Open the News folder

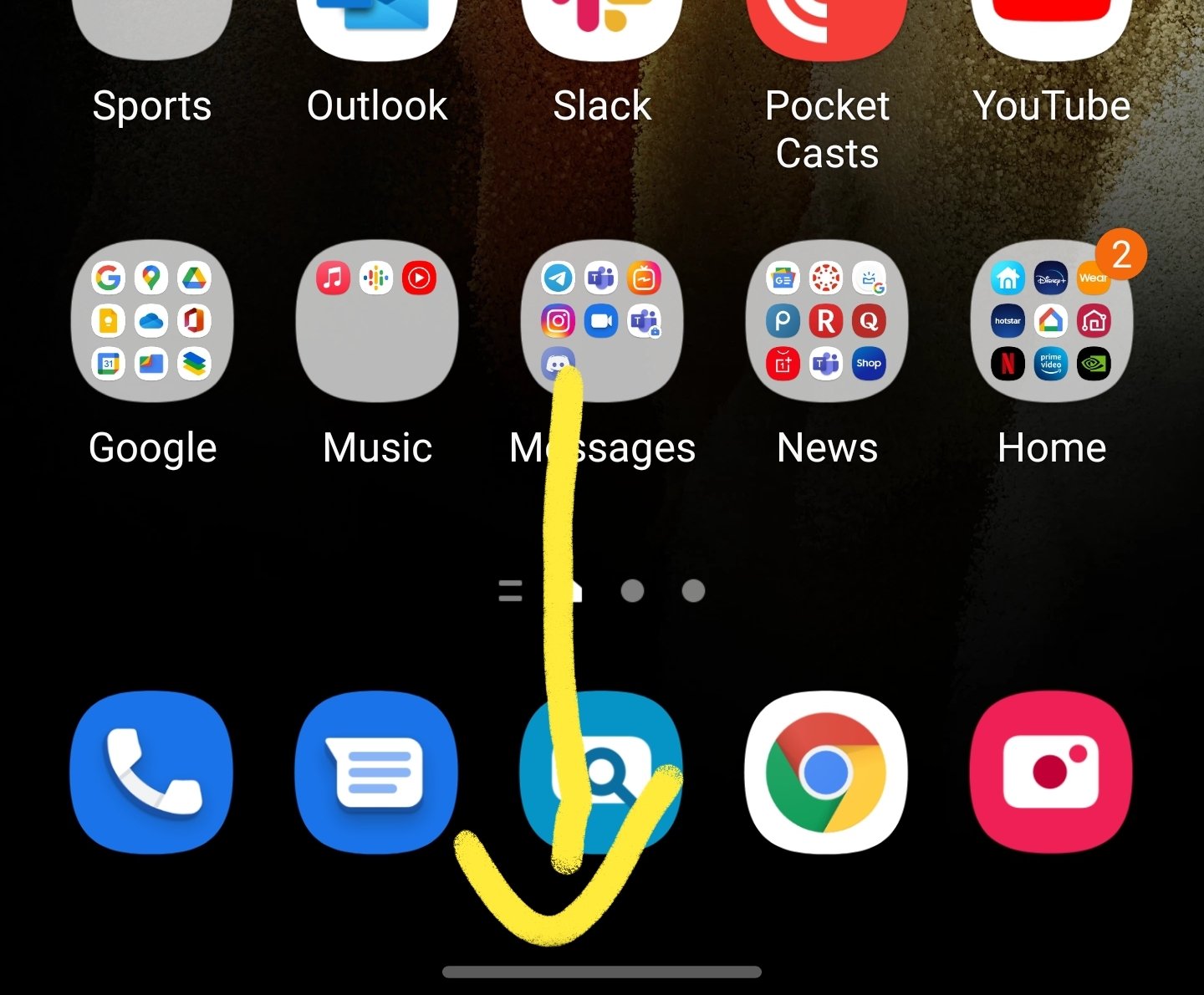coord(827,321)
